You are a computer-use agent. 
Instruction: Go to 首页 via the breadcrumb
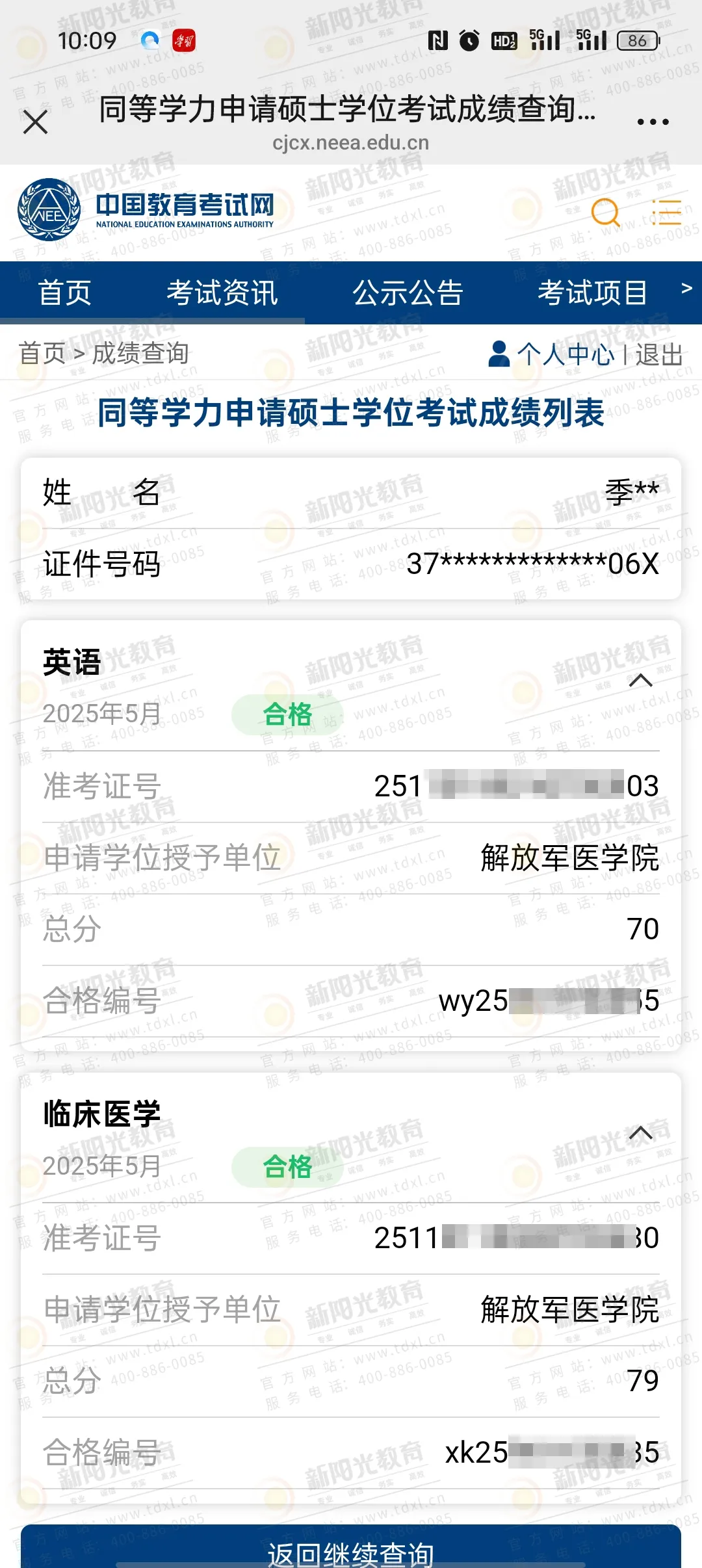[42, 354]
